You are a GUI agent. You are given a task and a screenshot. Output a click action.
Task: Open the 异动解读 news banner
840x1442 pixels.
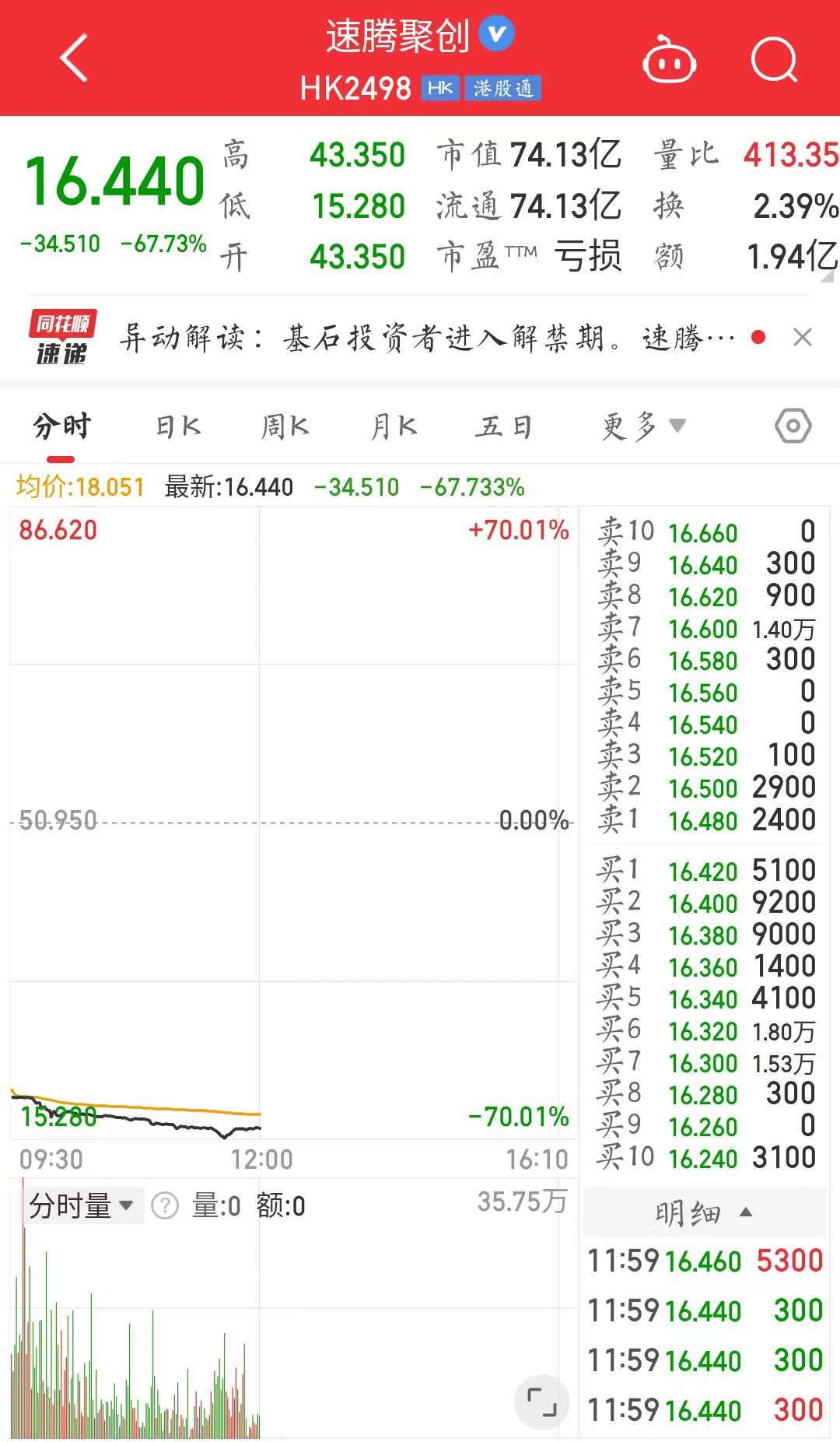tap(428, 338)
